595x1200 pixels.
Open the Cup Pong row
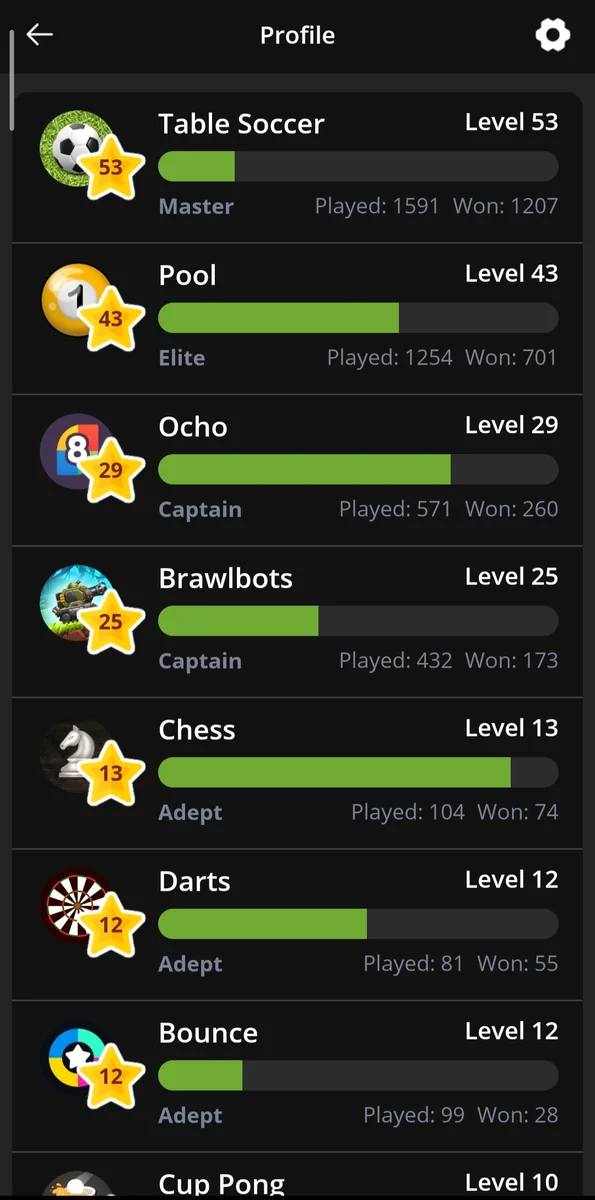(x=297, y=1177)
